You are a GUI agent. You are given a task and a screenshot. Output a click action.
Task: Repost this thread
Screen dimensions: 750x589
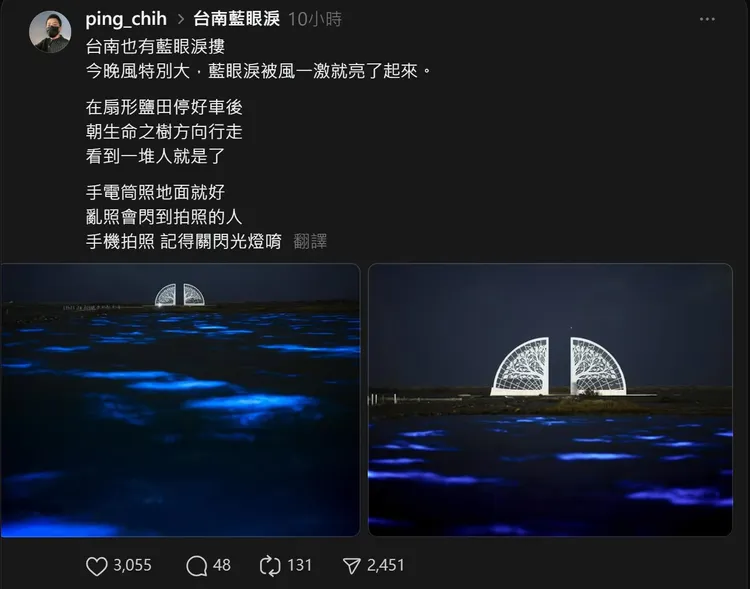[270, 566]
